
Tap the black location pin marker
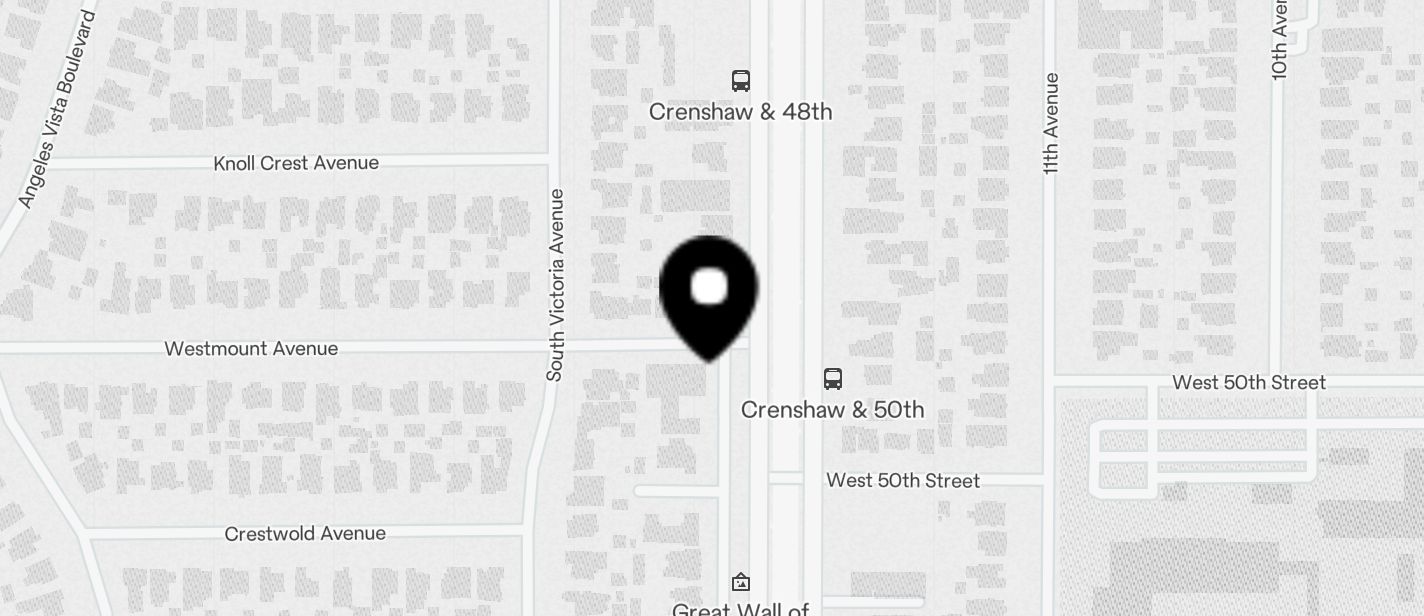[x=709, y=292]
